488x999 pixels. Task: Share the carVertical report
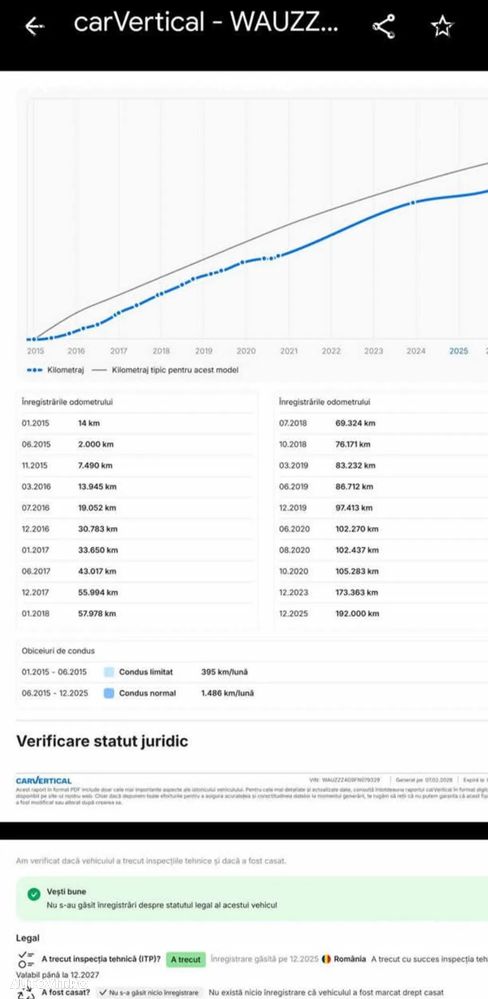pos(384,26)
